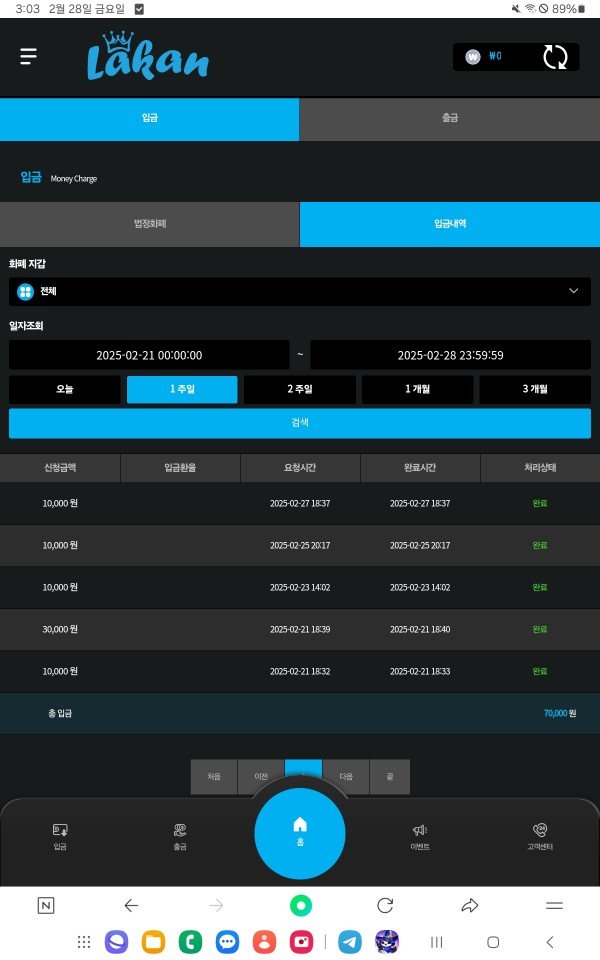Filter by 1 주일
Viewport: 600px width, 960px height.
click(182, 390)
